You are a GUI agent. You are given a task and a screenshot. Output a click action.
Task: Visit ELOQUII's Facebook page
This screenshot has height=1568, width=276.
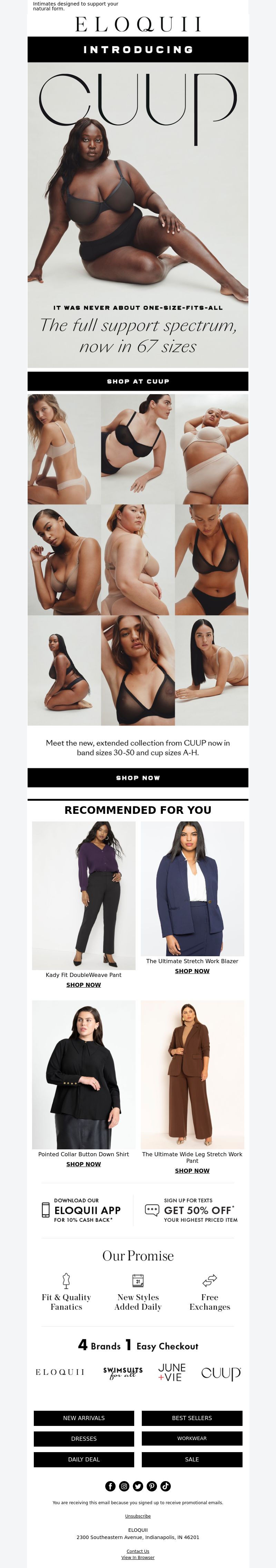pos(110,1486)
